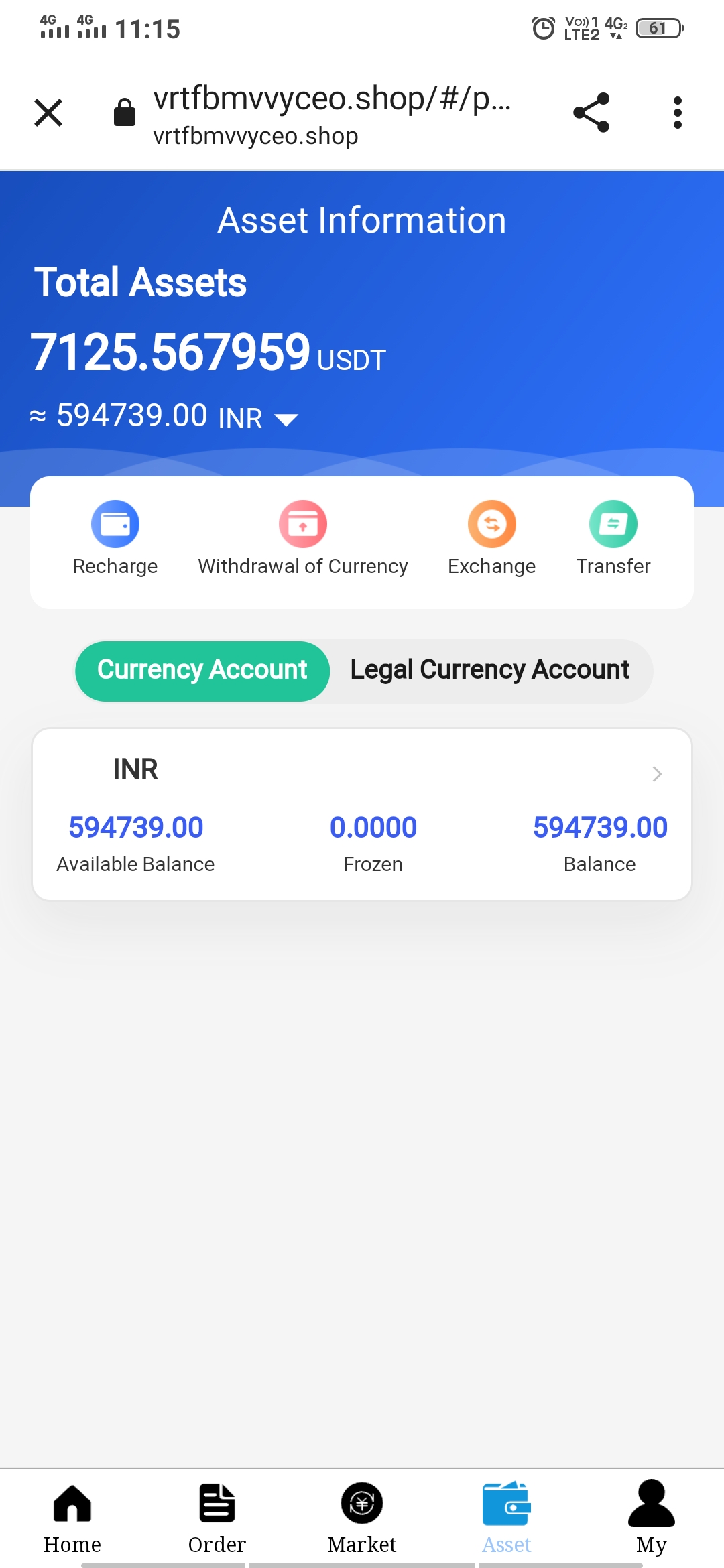Image resolution: width=724 pixels, height=1568 pixels.
Task: Open the Market tab
Action: (x=362, y=1517)
